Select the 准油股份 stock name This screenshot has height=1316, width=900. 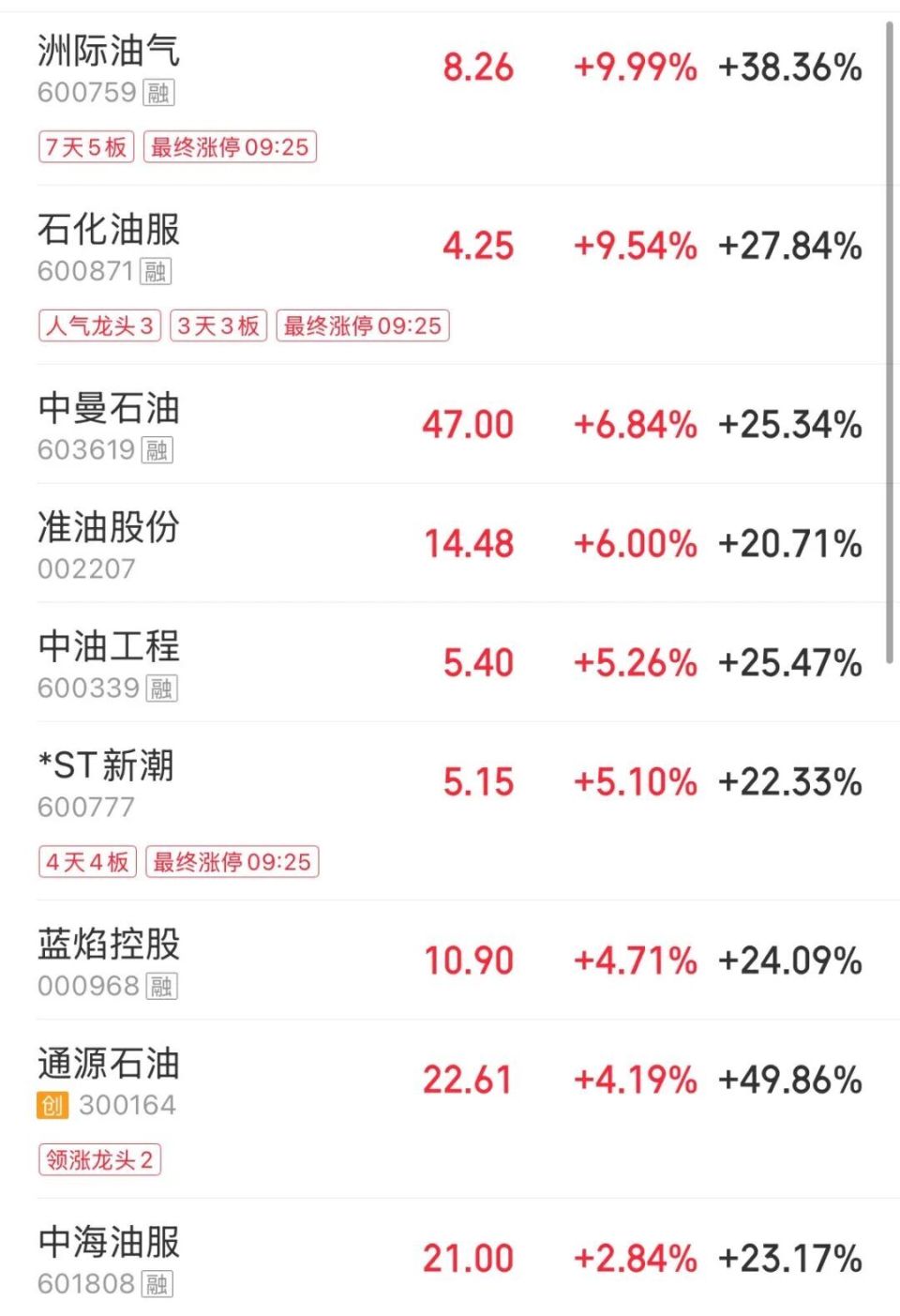tap(109, 528)
